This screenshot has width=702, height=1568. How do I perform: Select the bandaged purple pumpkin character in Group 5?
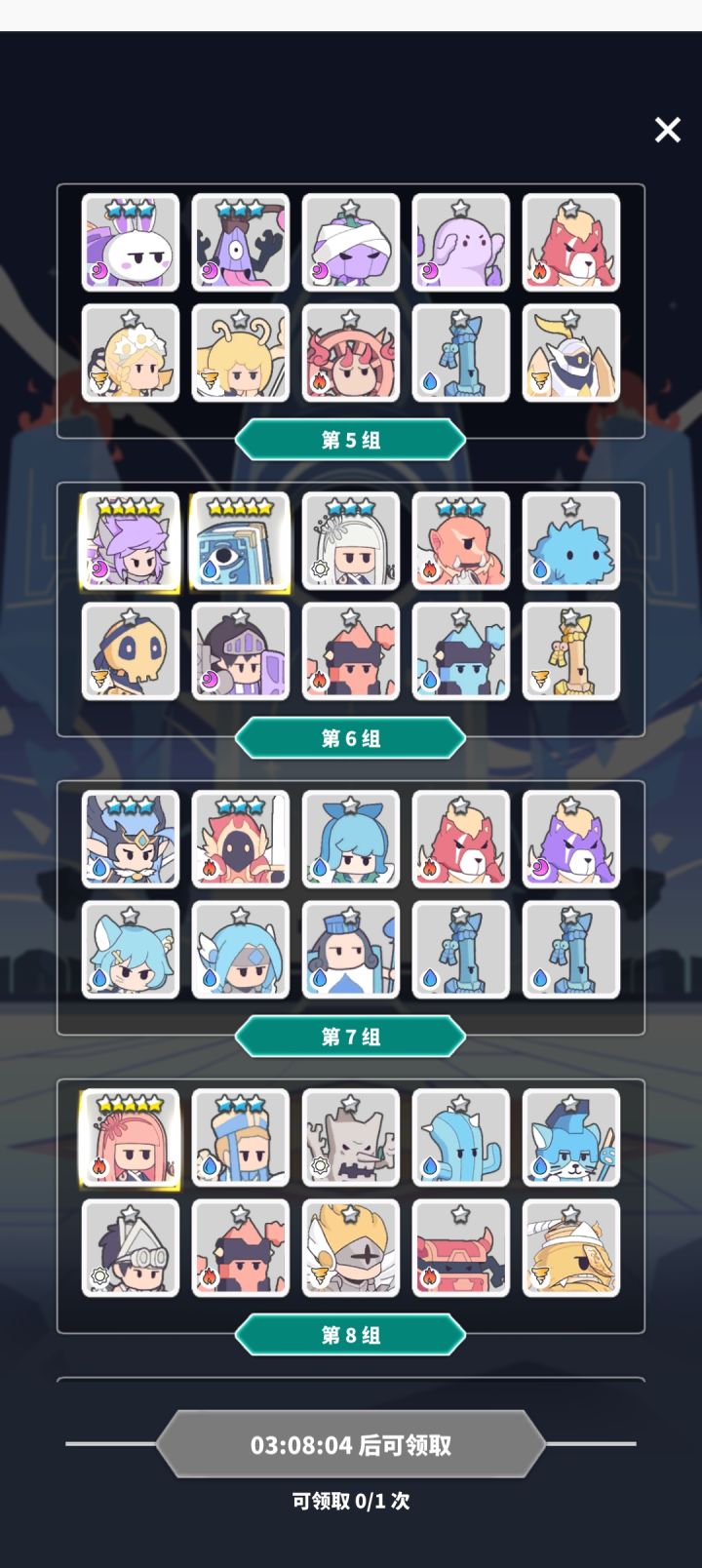click(x=350, y=242)
